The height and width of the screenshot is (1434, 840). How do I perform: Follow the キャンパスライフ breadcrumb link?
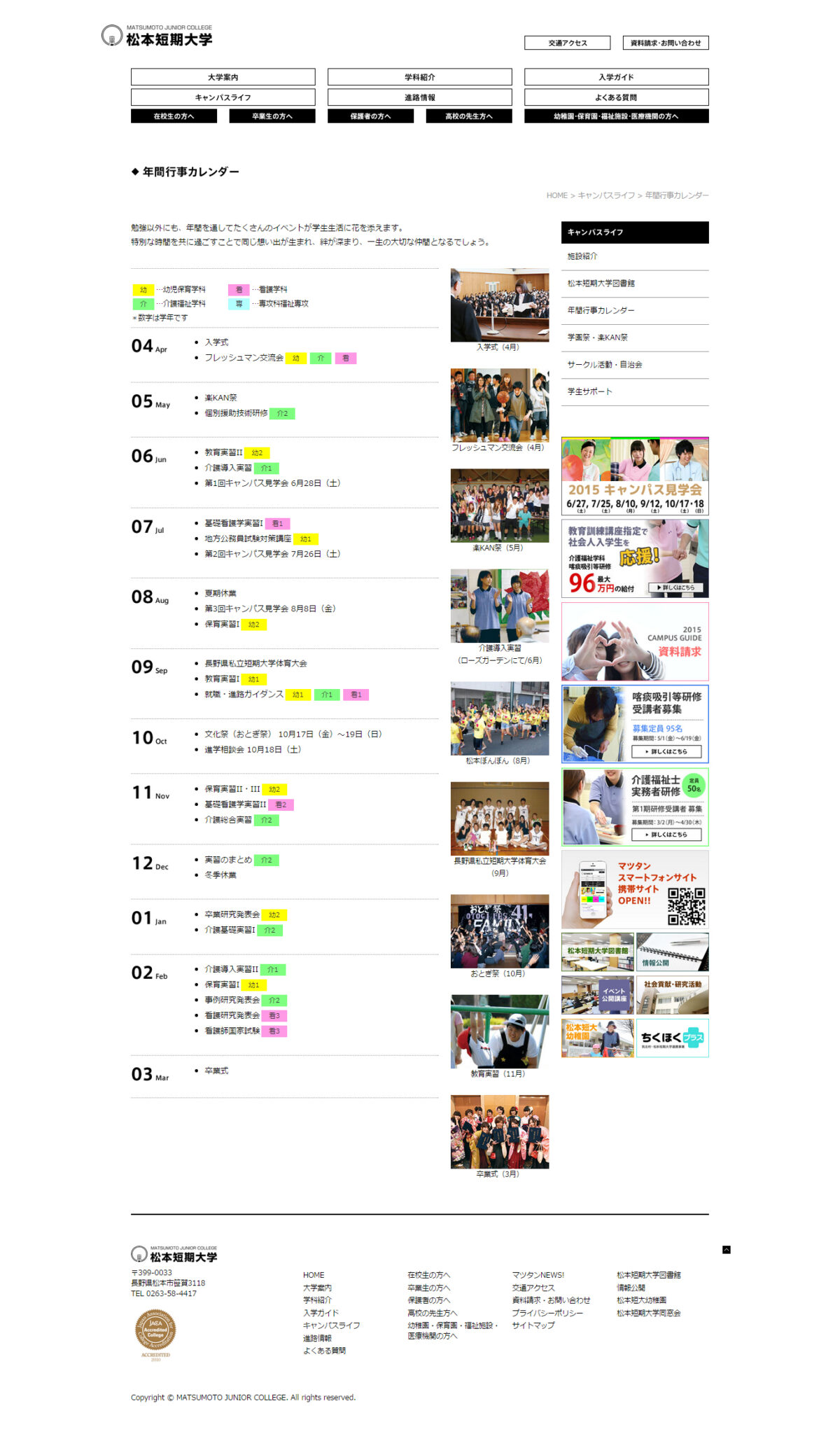pos(606,195)
